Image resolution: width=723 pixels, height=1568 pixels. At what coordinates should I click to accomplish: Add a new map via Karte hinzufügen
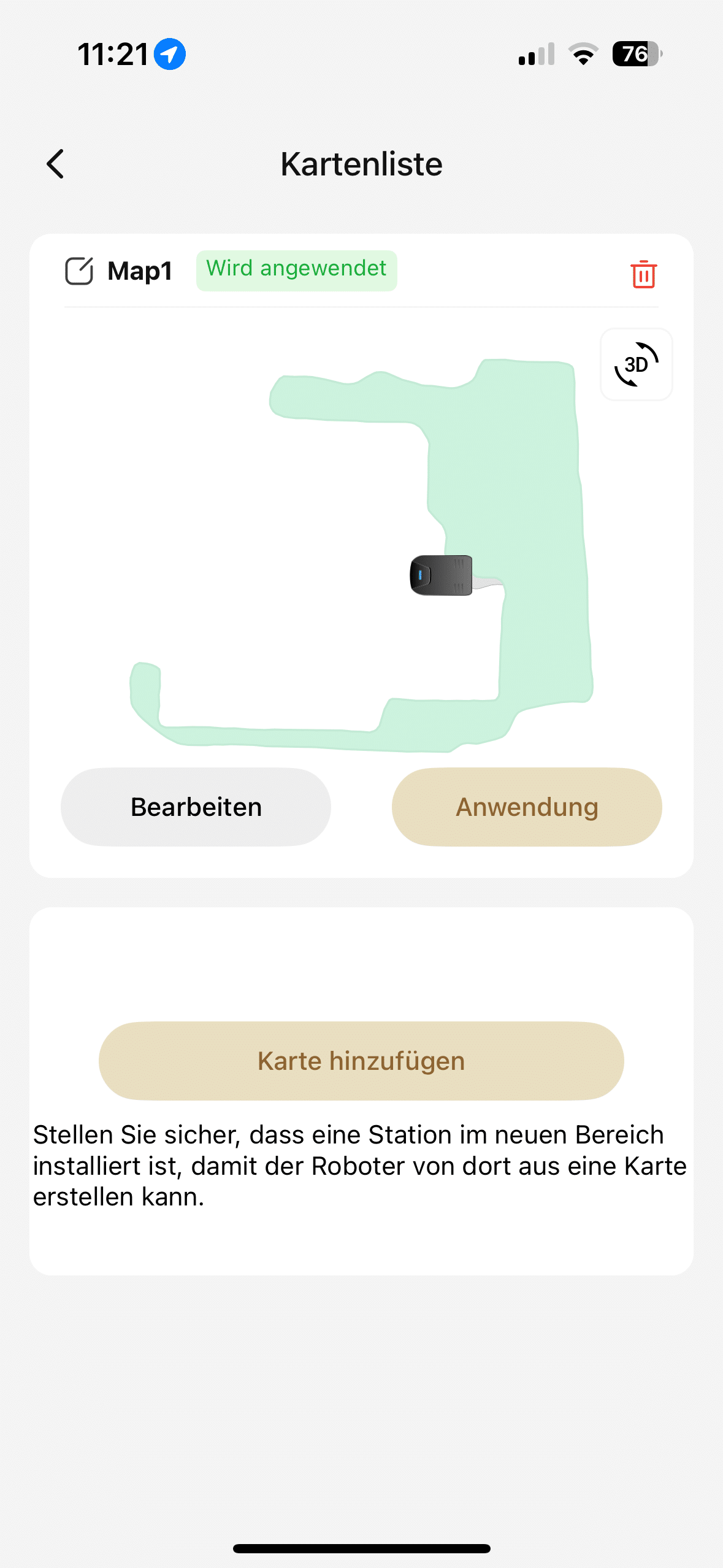[x=361, y=1061]
